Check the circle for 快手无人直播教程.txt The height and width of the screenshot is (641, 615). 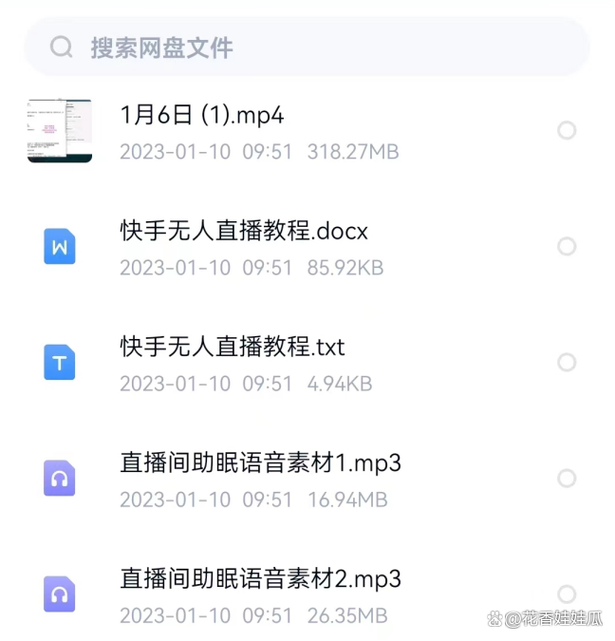567,362
